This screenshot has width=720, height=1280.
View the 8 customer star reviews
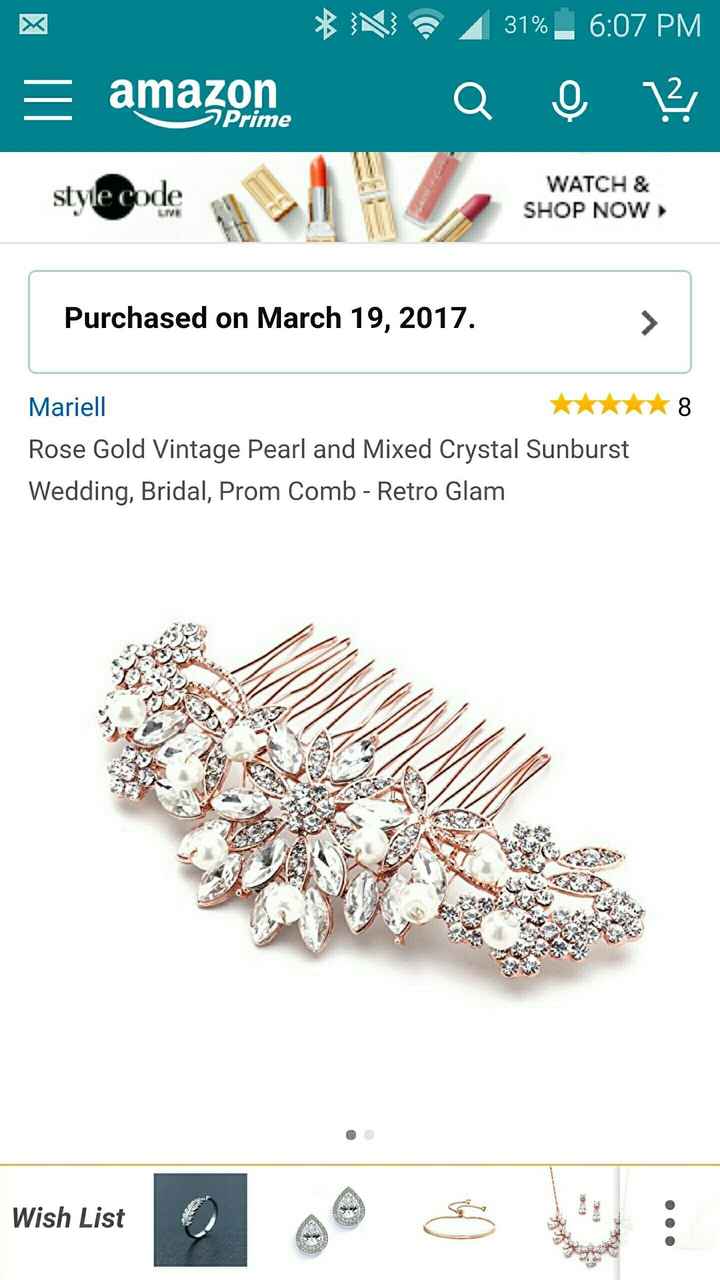[620, 405]
